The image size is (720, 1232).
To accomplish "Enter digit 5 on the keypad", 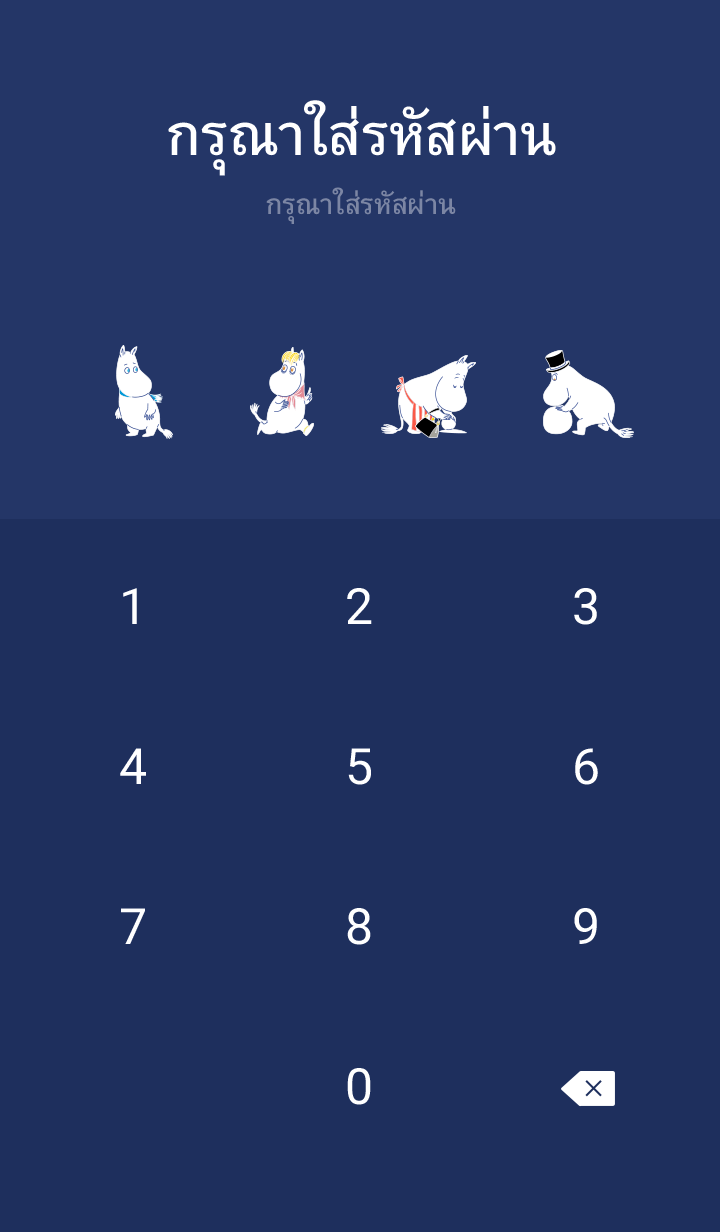I will tap(359, 767).
